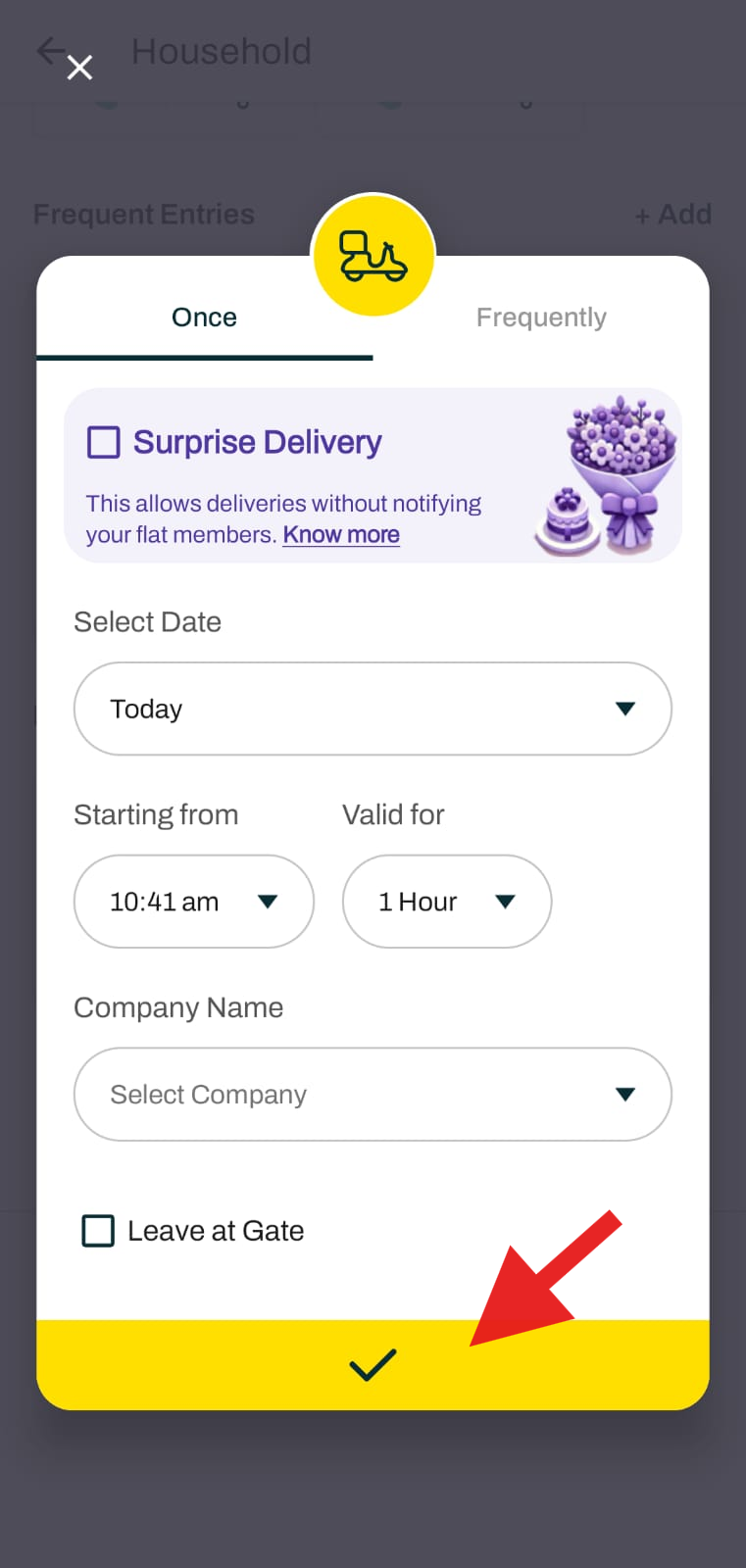This screenshot has height=1568, width=746.
Task: Select the Once tab
Action: (x=204, y=318)
